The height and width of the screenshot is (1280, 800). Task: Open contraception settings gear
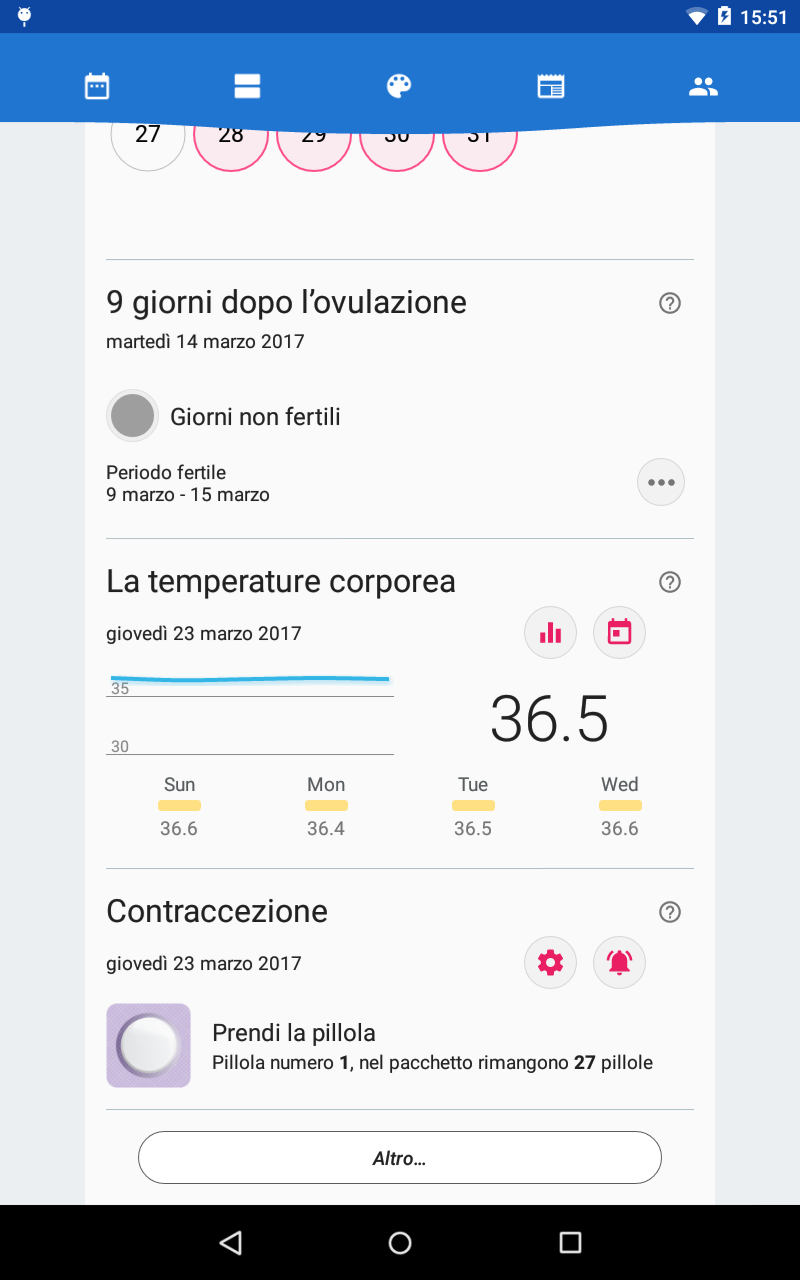(x=551, y=962)
